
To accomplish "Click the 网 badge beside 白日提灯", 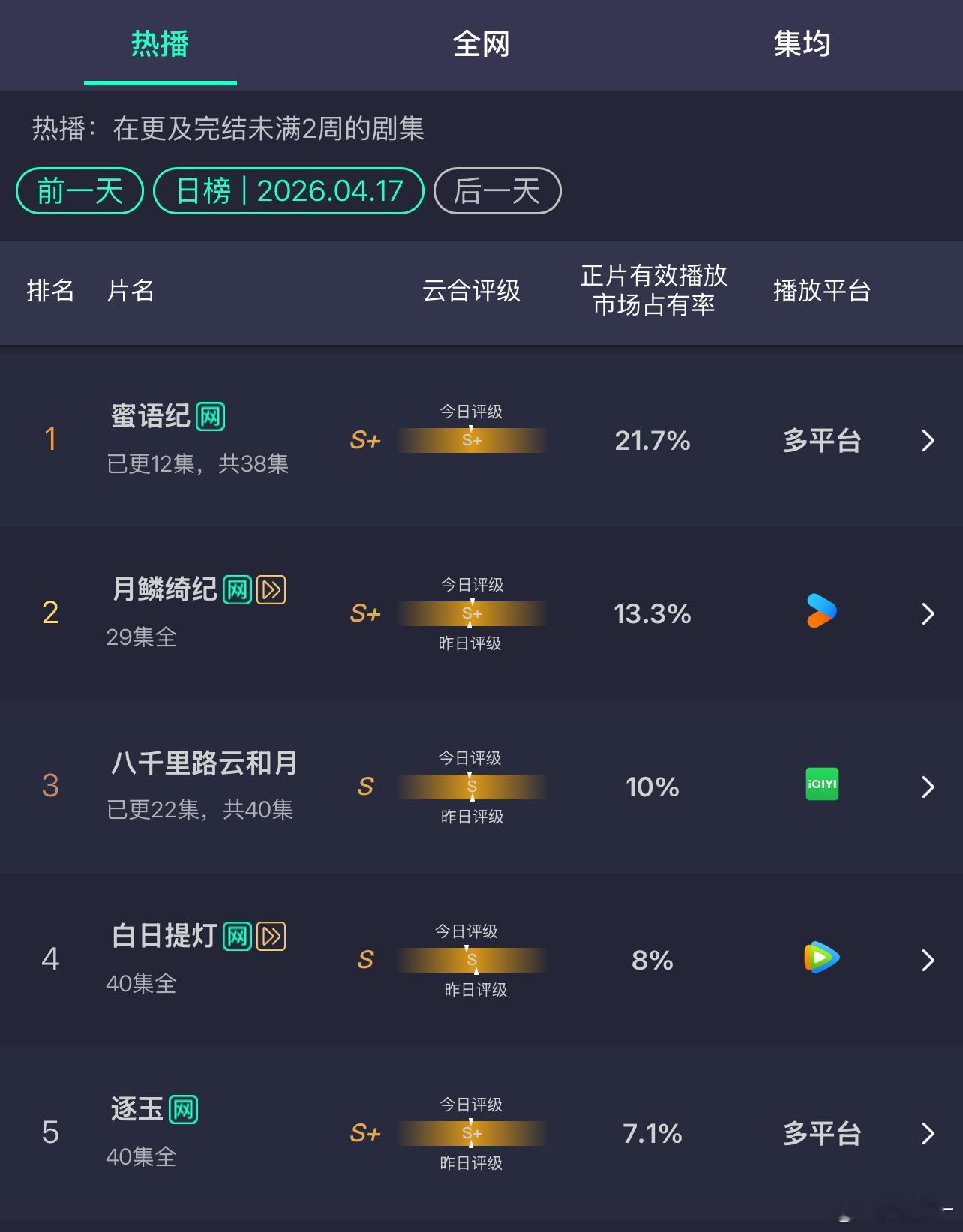I will tap(236, 936).
